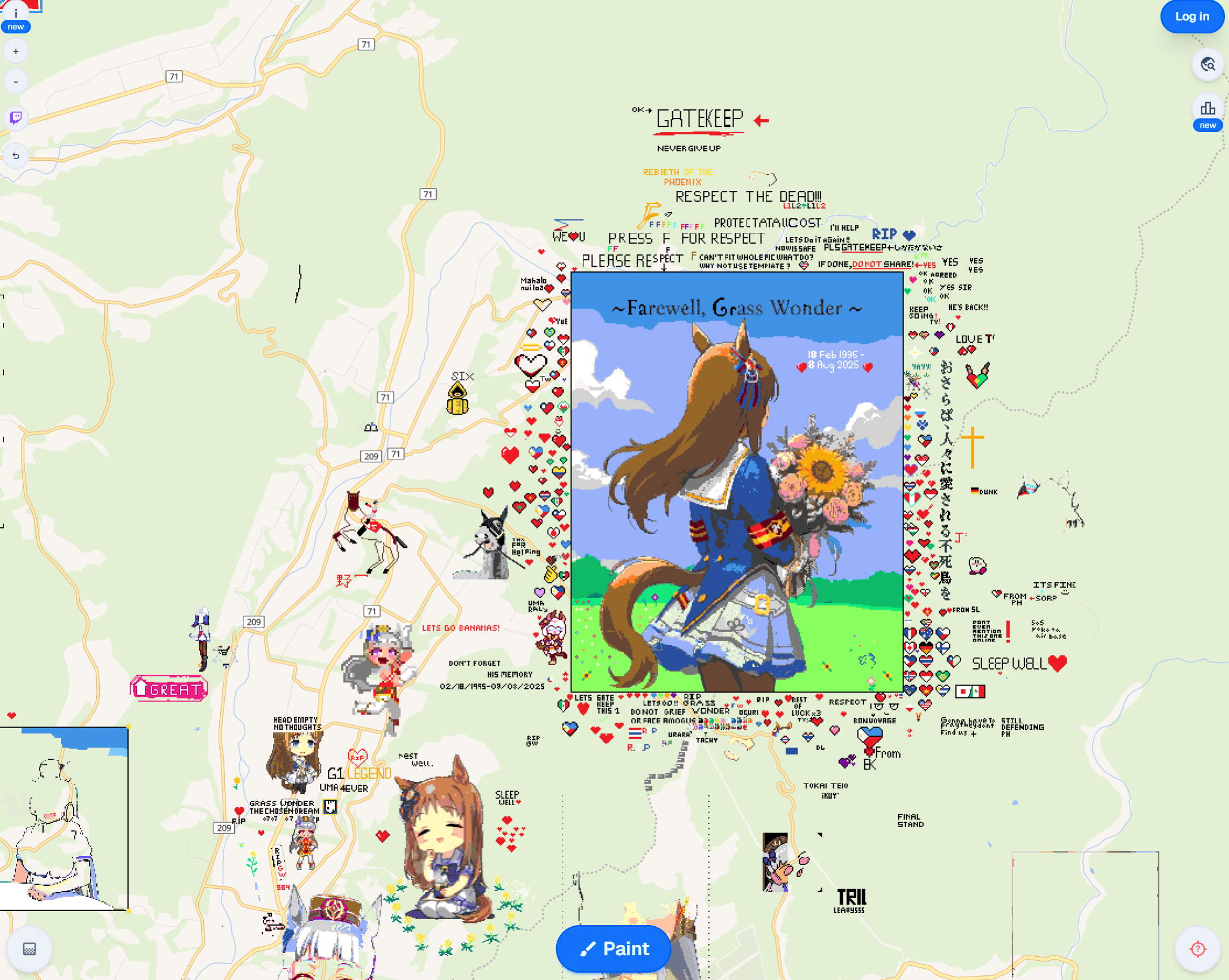Screen dimensions: 1229x980
Task: Open the Twitch icon
Action: [x=15, y=117]
